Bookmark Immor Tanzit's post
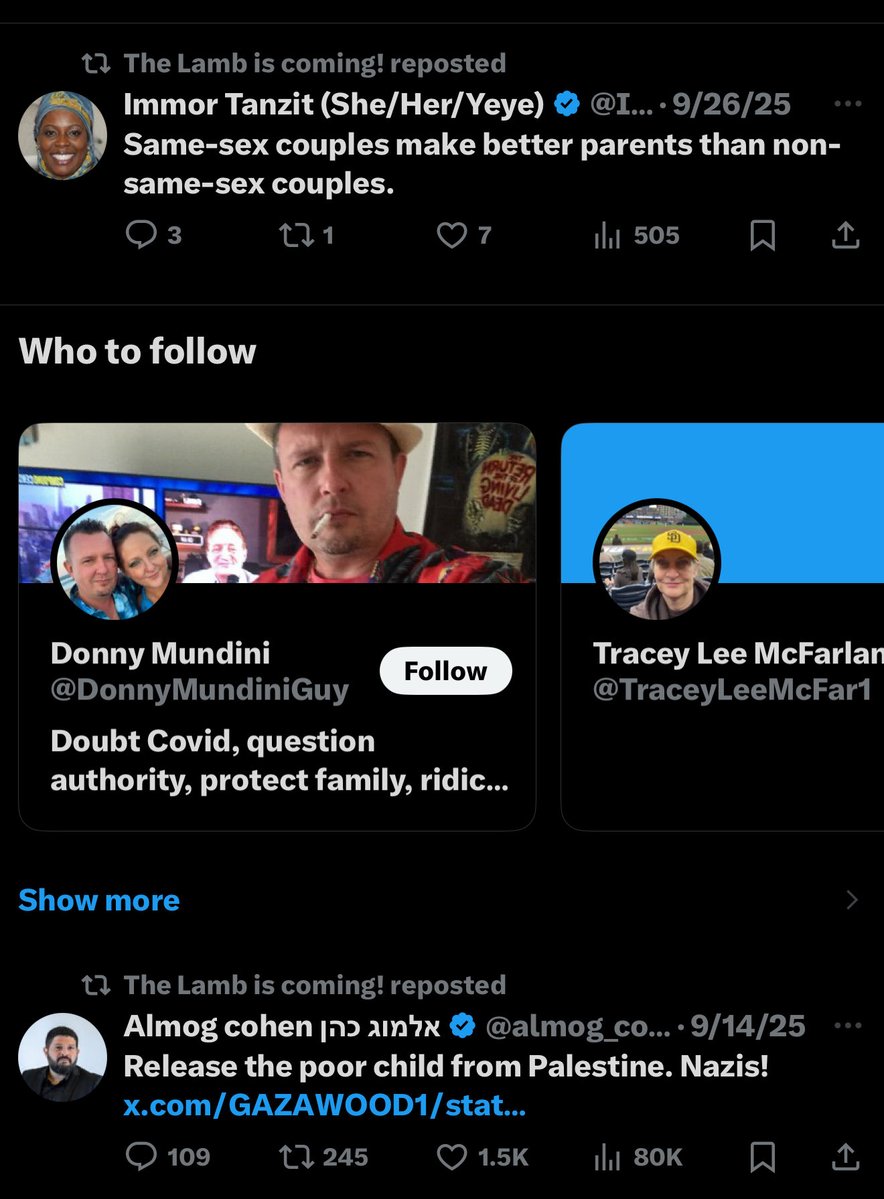The image size is (884, 1199). (762, 236)
